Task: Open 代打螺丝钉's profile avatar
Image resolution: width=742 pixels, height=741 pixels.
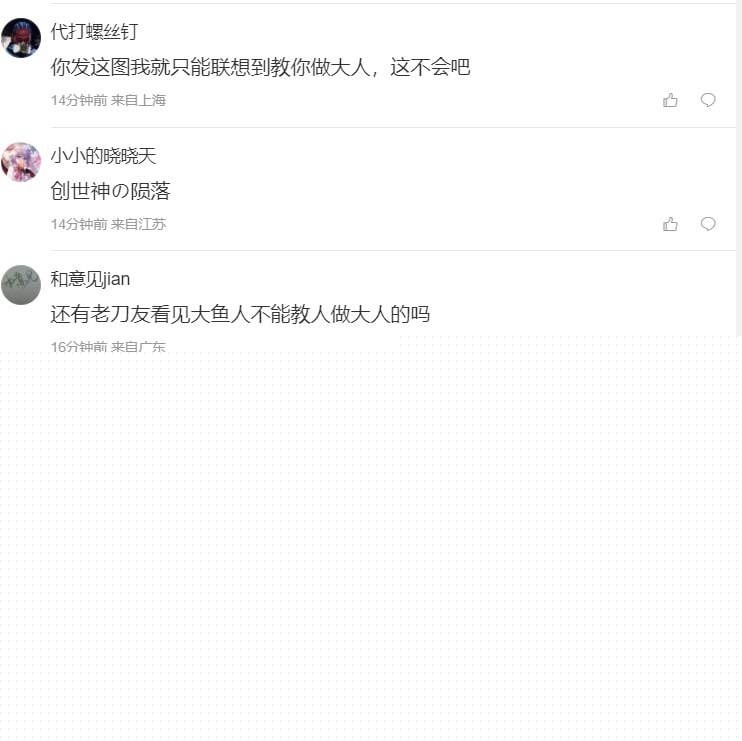Action: point(21,38)
